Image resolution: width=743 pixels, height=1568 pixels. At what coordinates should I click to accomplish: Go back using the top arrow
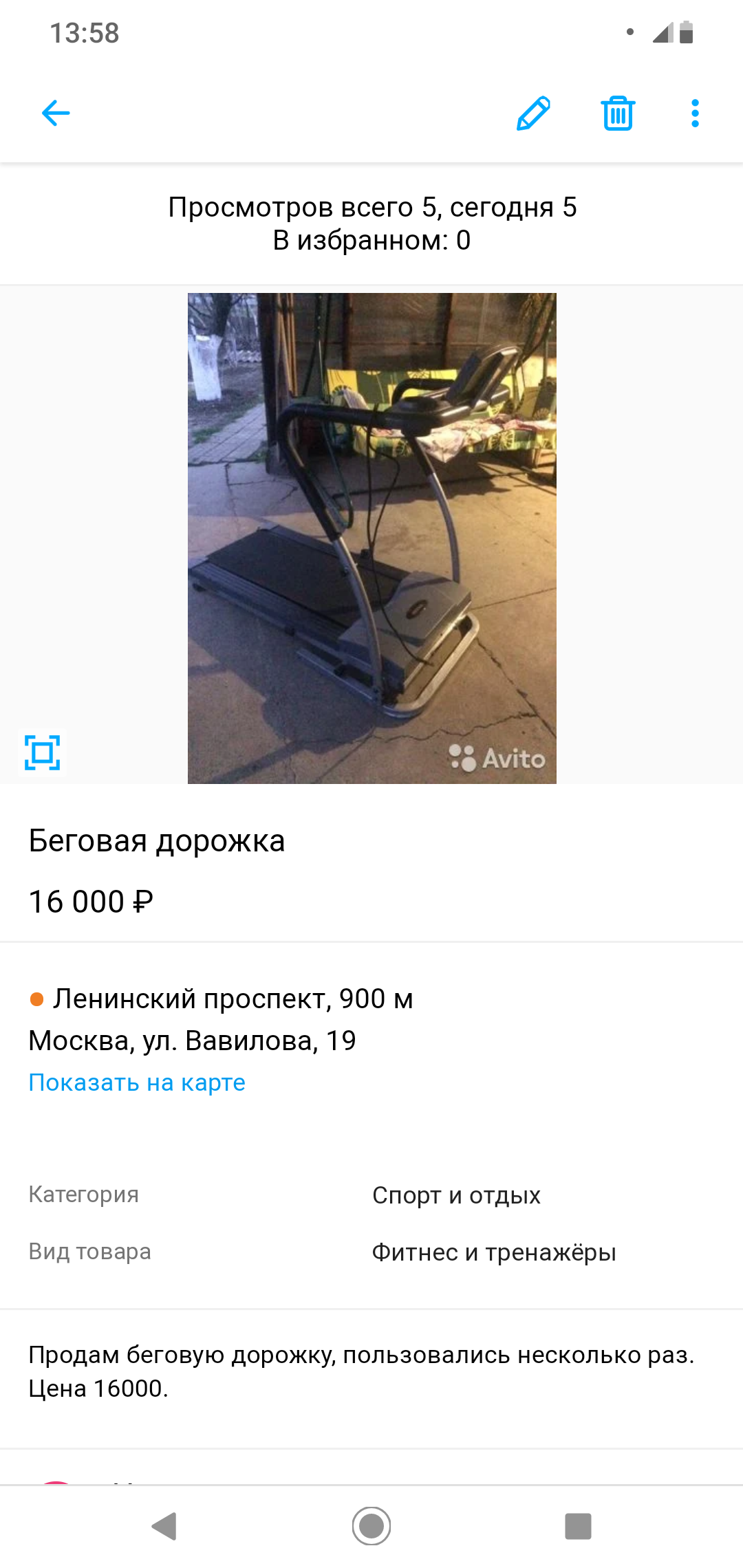click(x=56, y=113)
